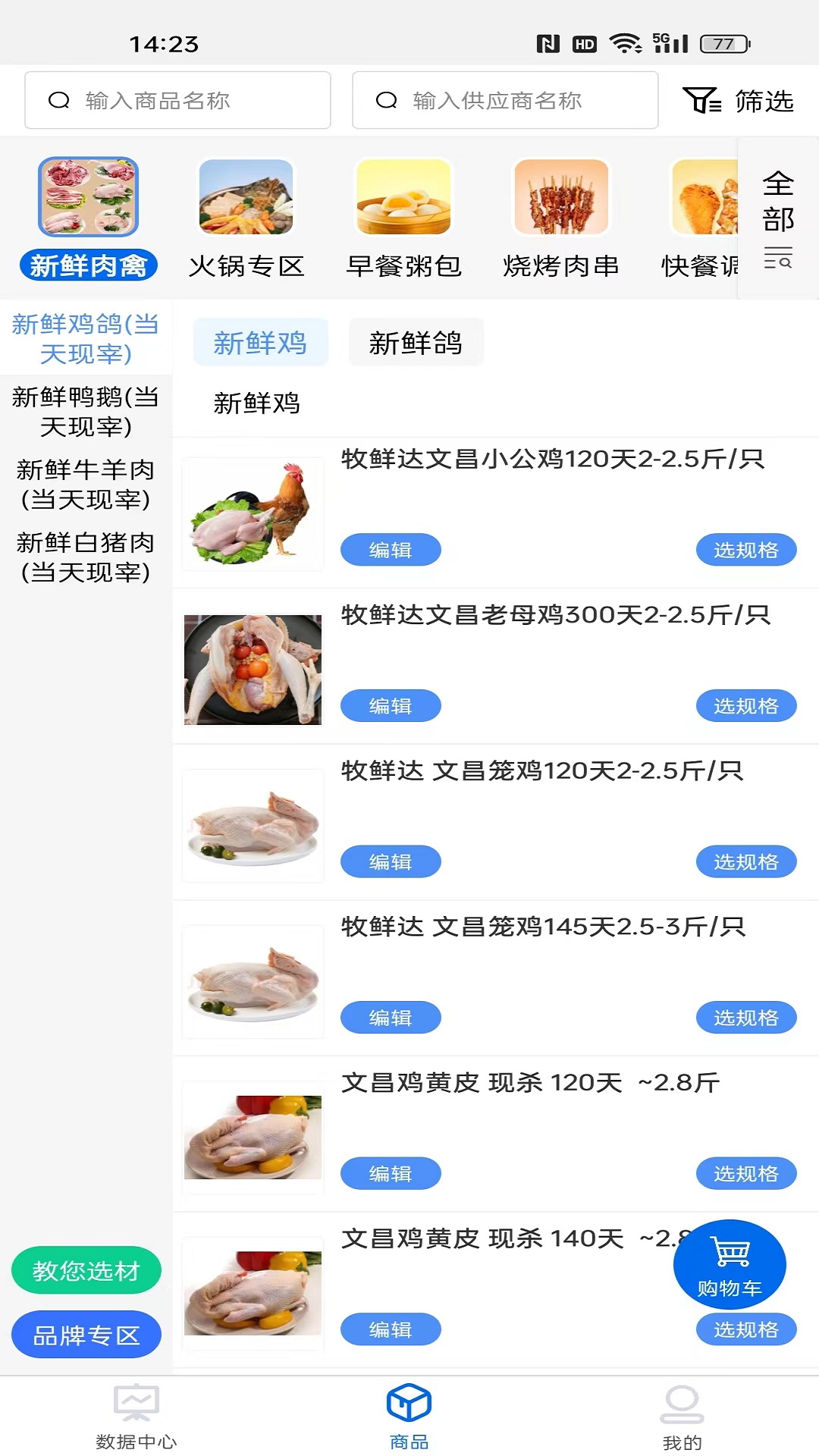Select the 新鲜鸽 option
This screenshot has height=1456, width=819.
point(416,341)
